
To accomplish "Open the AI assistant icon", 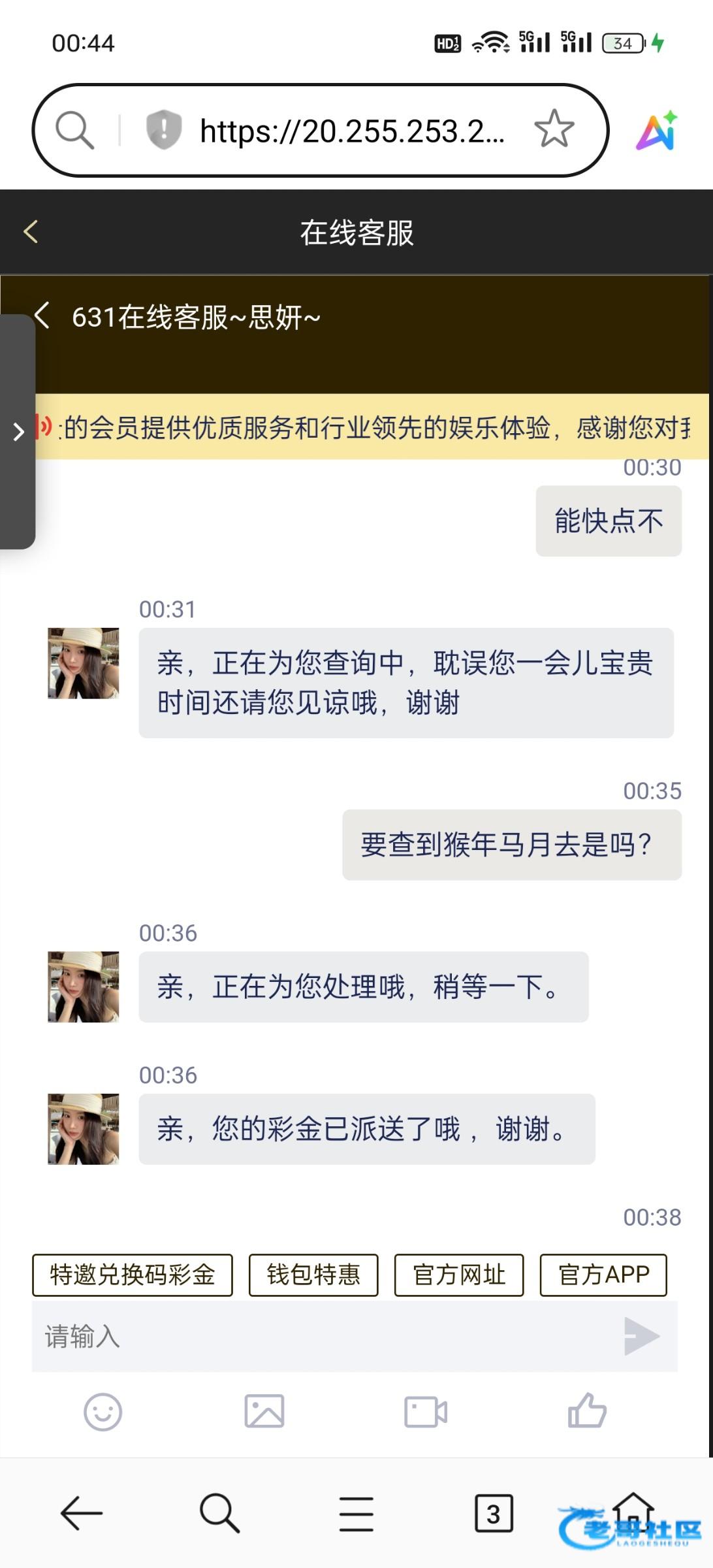I will point(658,131).
